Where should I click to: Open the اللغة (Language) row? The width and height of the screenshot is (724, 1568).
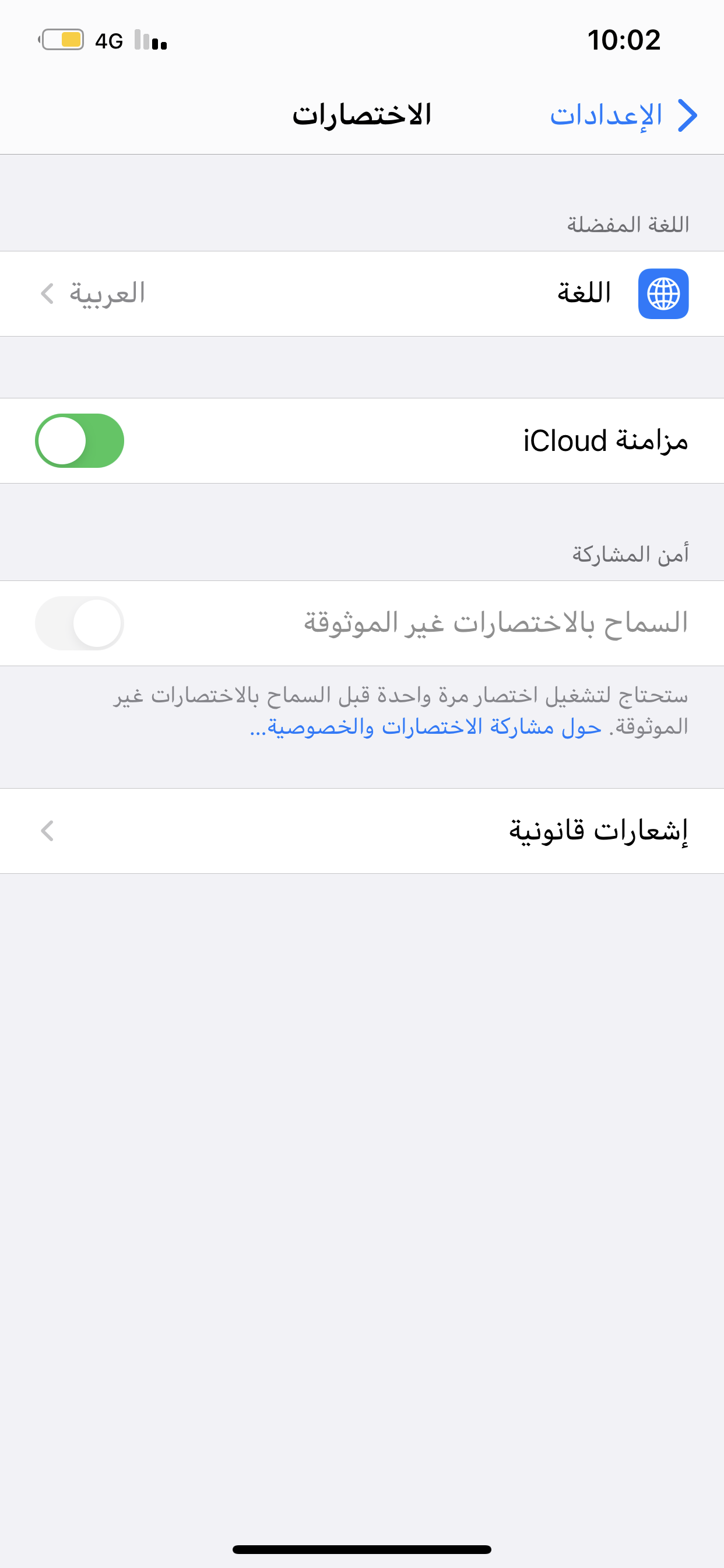pyautogui.click(x=362, y=293)
